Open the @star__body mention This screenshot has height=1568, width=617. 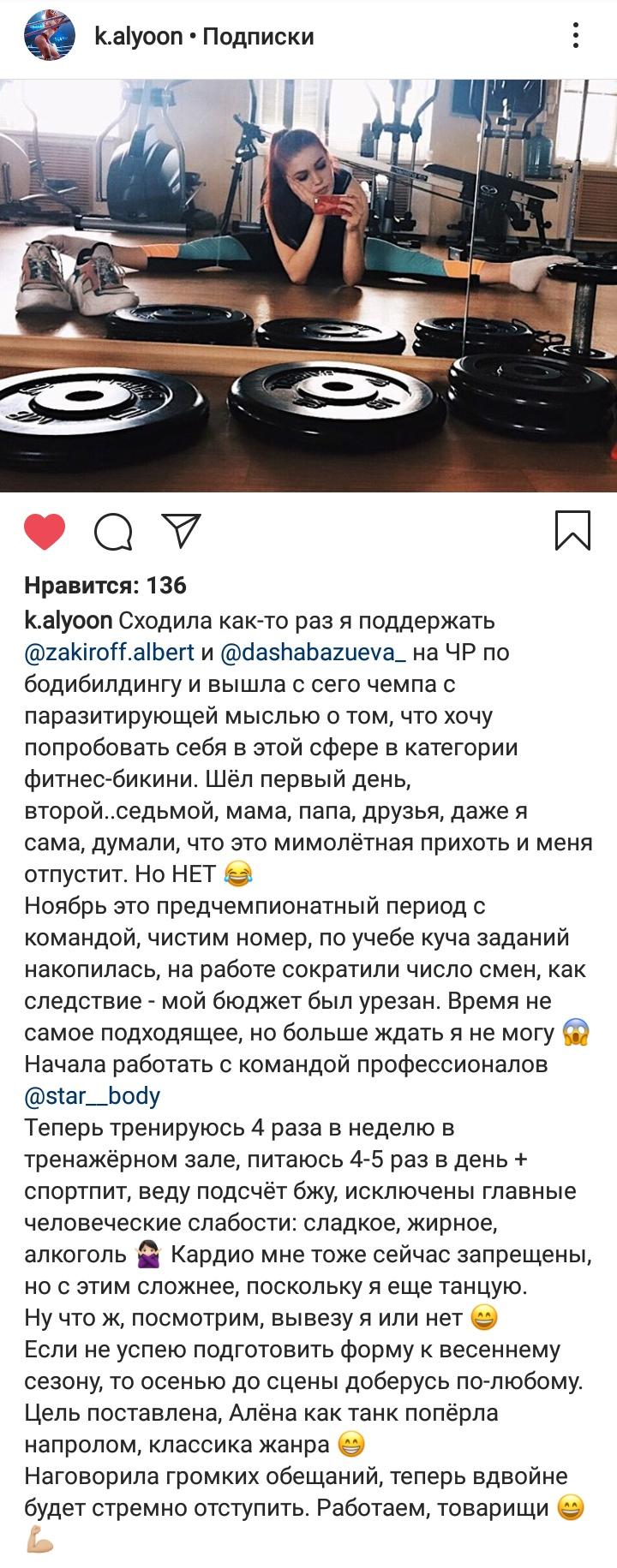tap(93, 1096)
